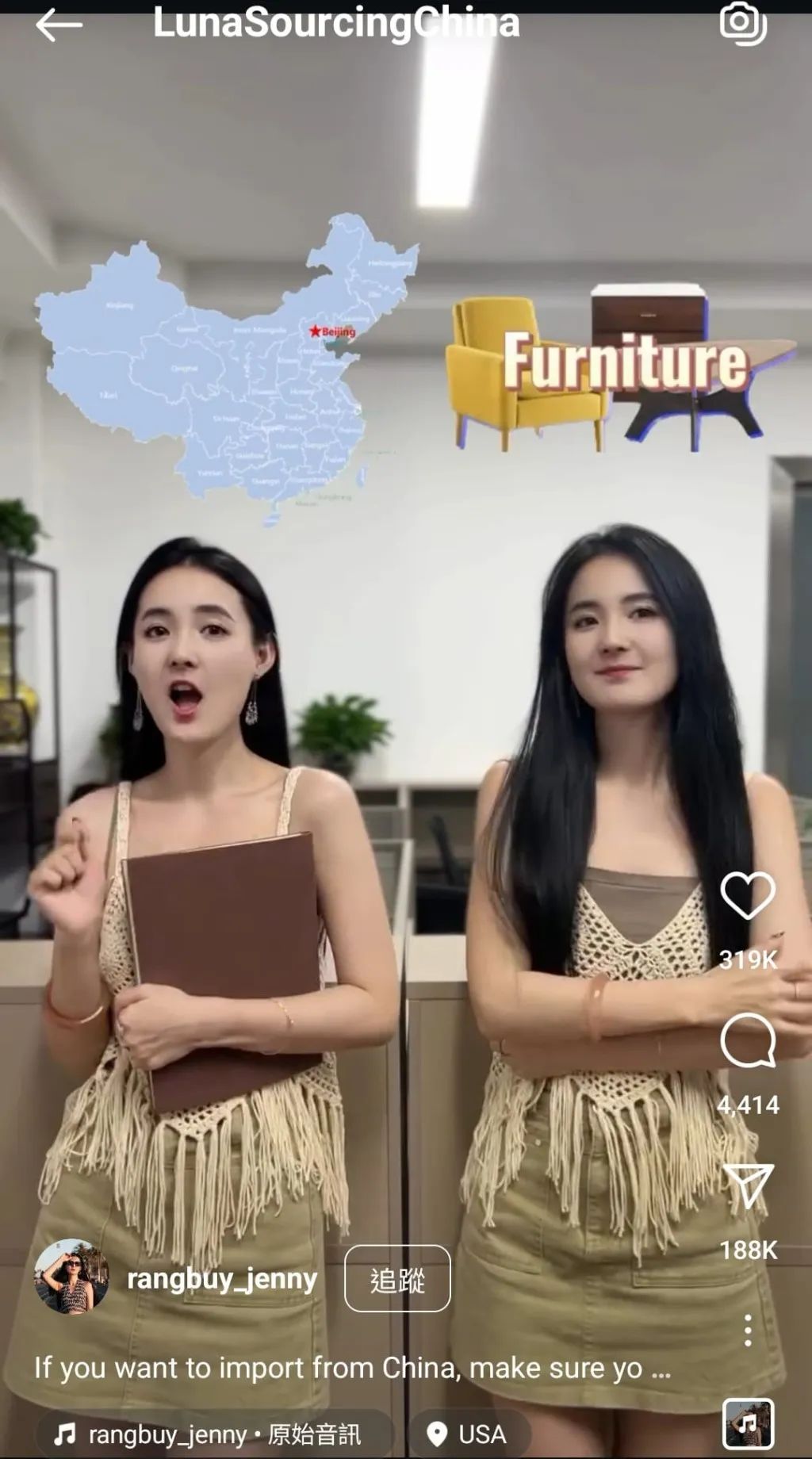Follow rangbuy_jenny with the 追蹤 button
The width and height of the screenshot is (812, 1459).
(x=397, y=1279)
